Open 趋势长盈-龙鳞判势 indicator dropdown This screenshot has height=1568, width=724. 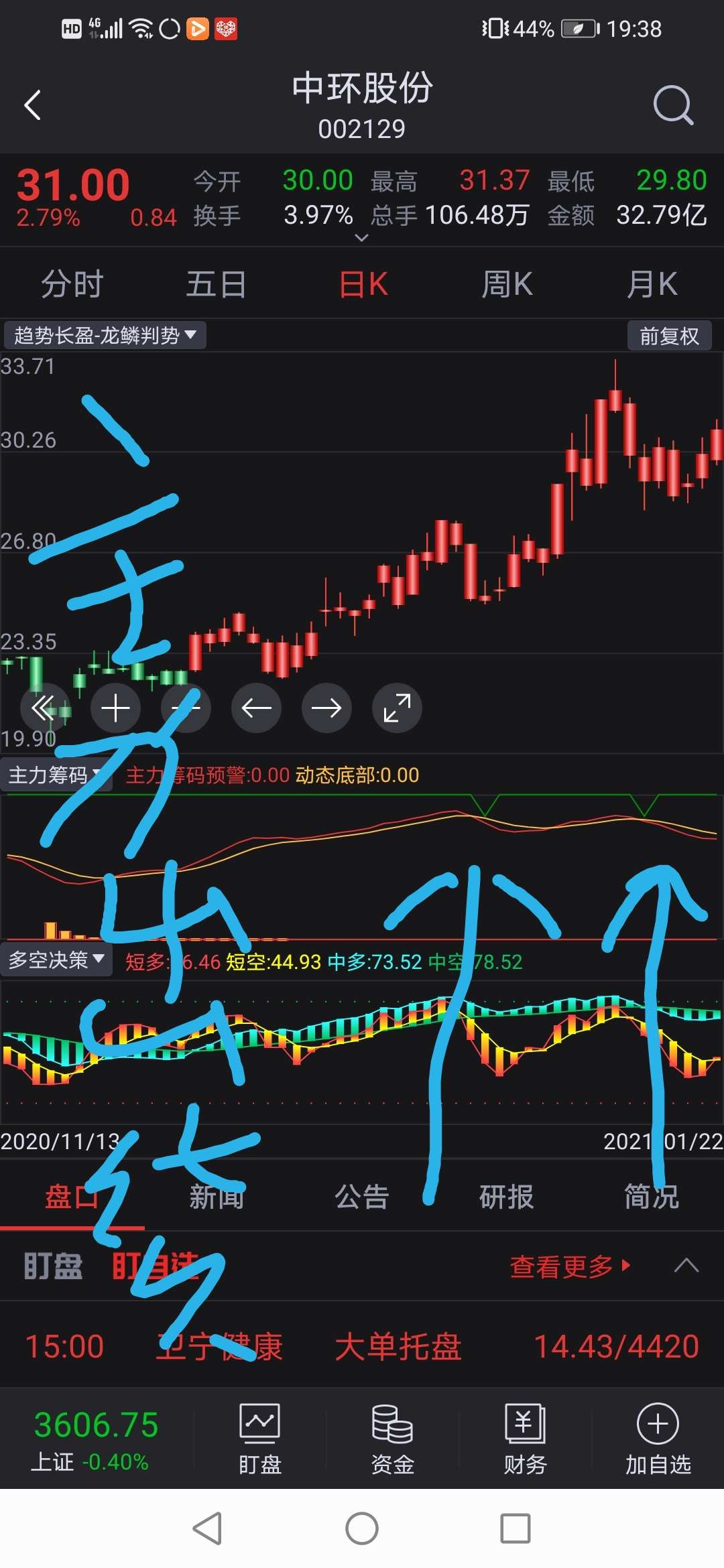coord(105,335)
